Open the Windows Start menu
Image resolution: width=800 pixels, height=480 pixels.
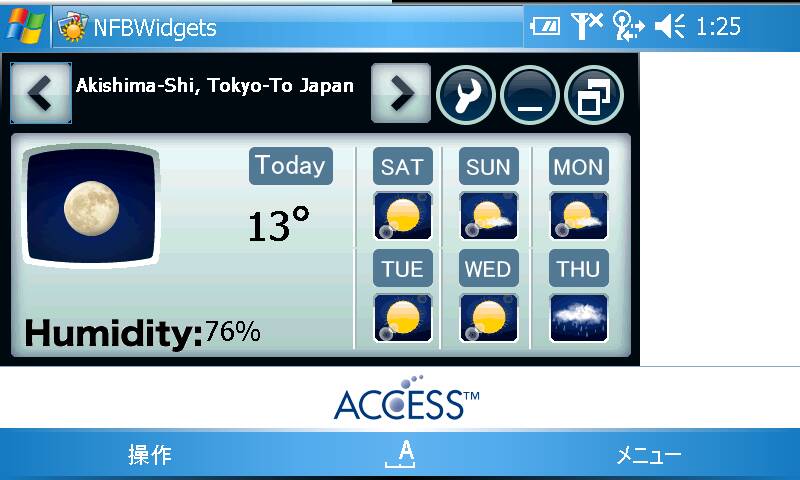pyautogui.click(x=22, y=26)
